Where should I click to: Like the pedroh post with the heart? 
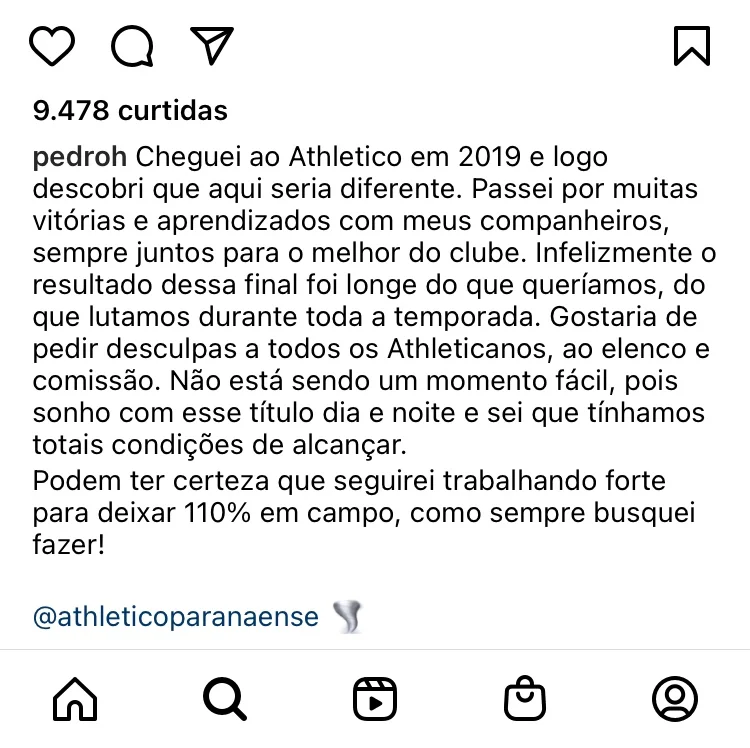click(x=52, y=46)
